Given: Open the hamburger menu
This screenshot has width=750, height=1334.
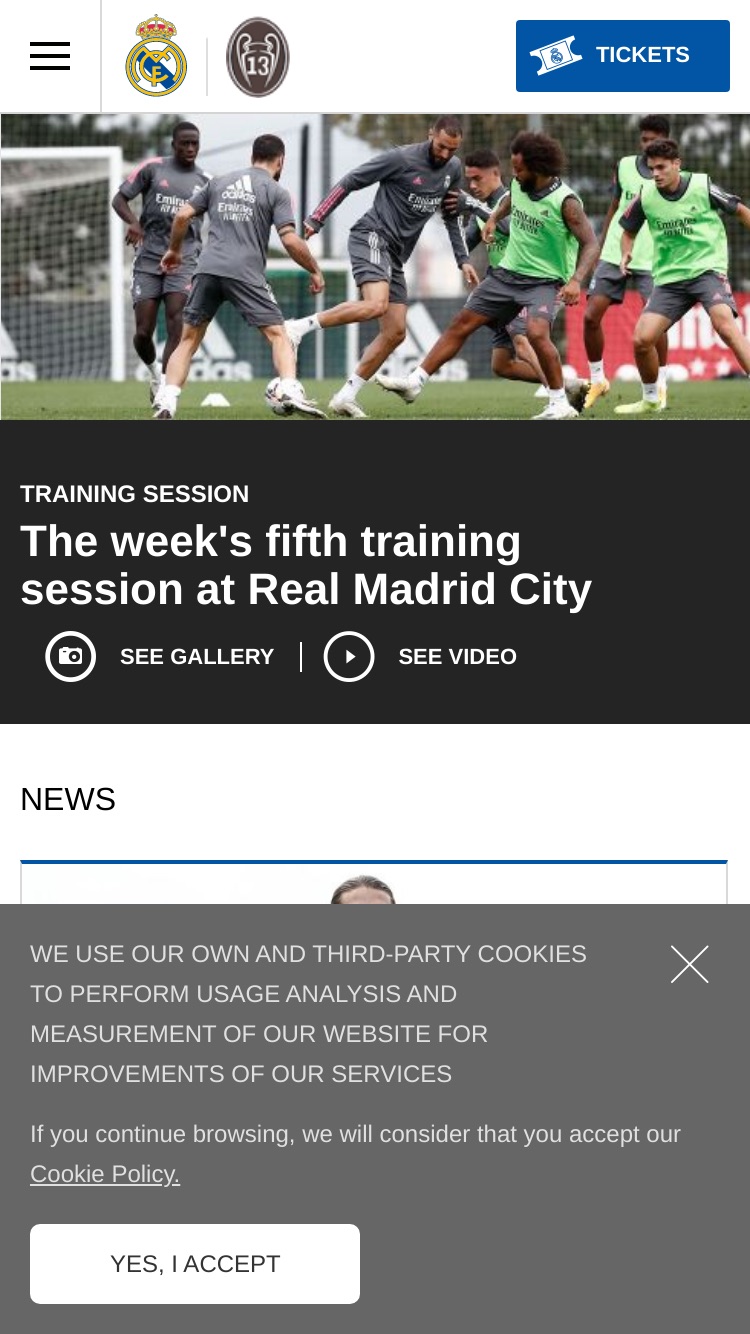Looking at the screenshot, I should coord(50,56).
